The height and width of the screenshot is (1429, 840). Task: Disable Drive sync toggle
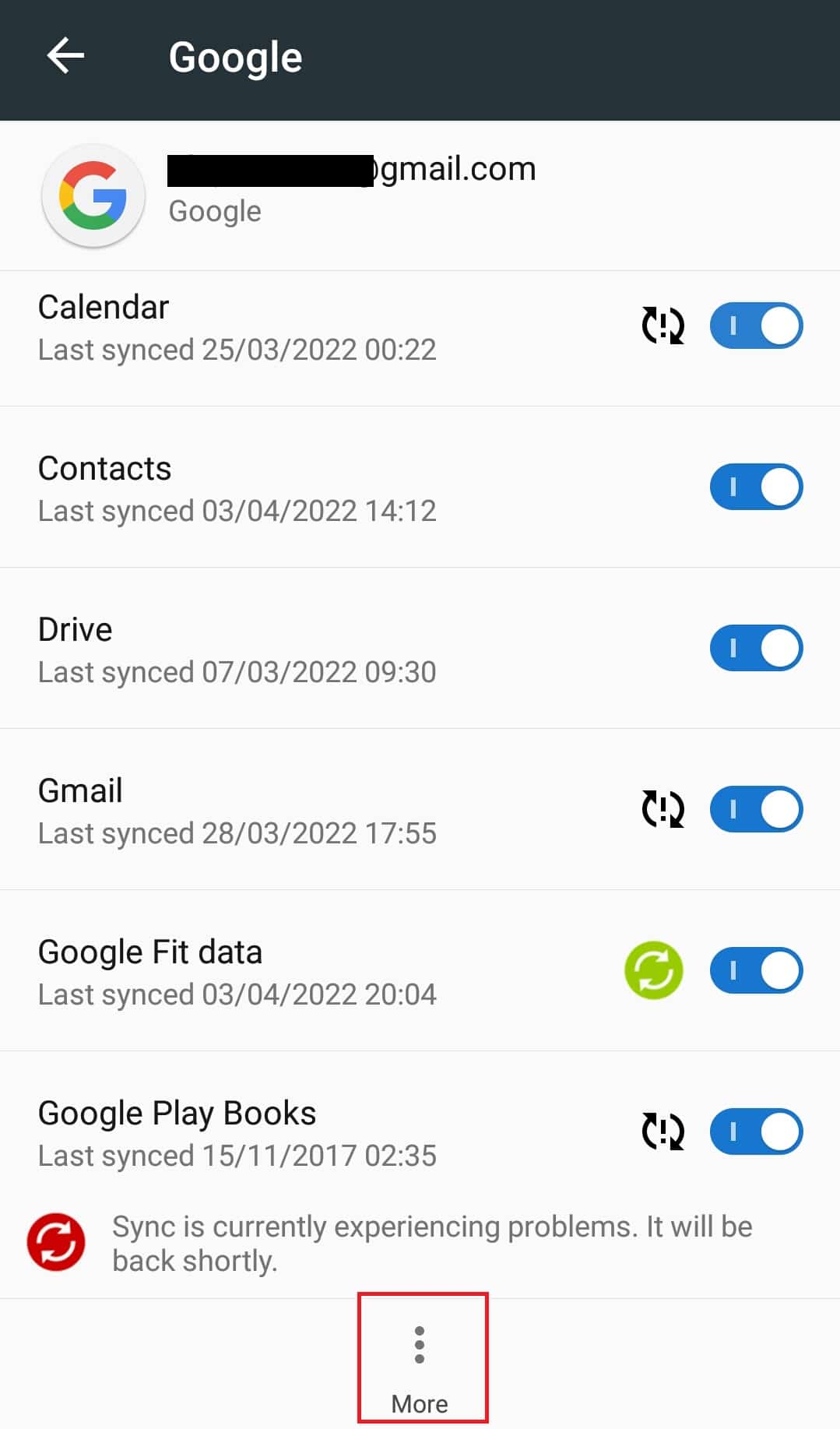(x=755, y=647)
